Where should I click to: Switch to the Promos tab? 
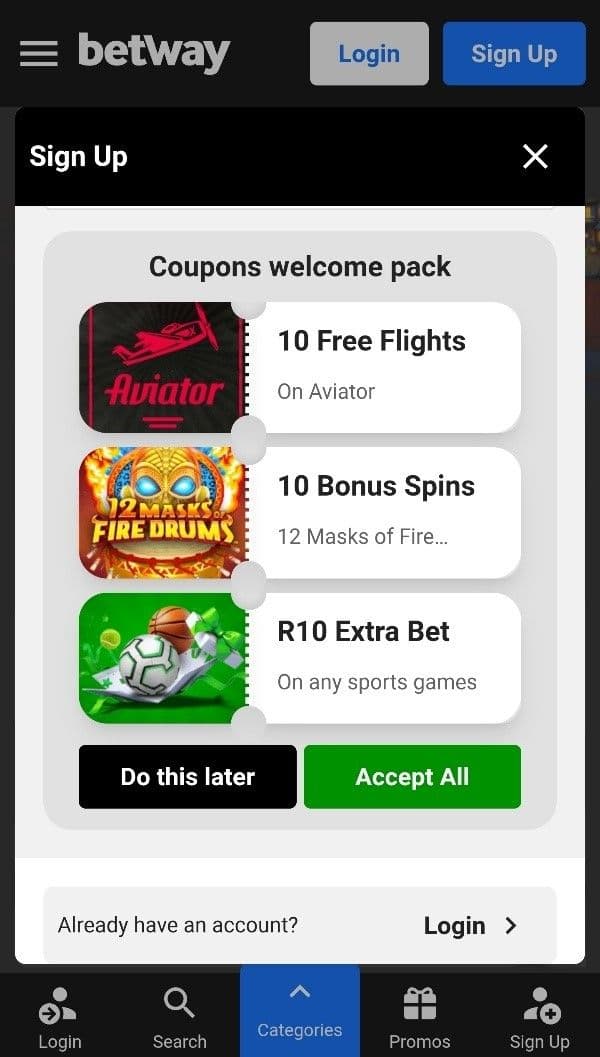tap(419, 1017)
